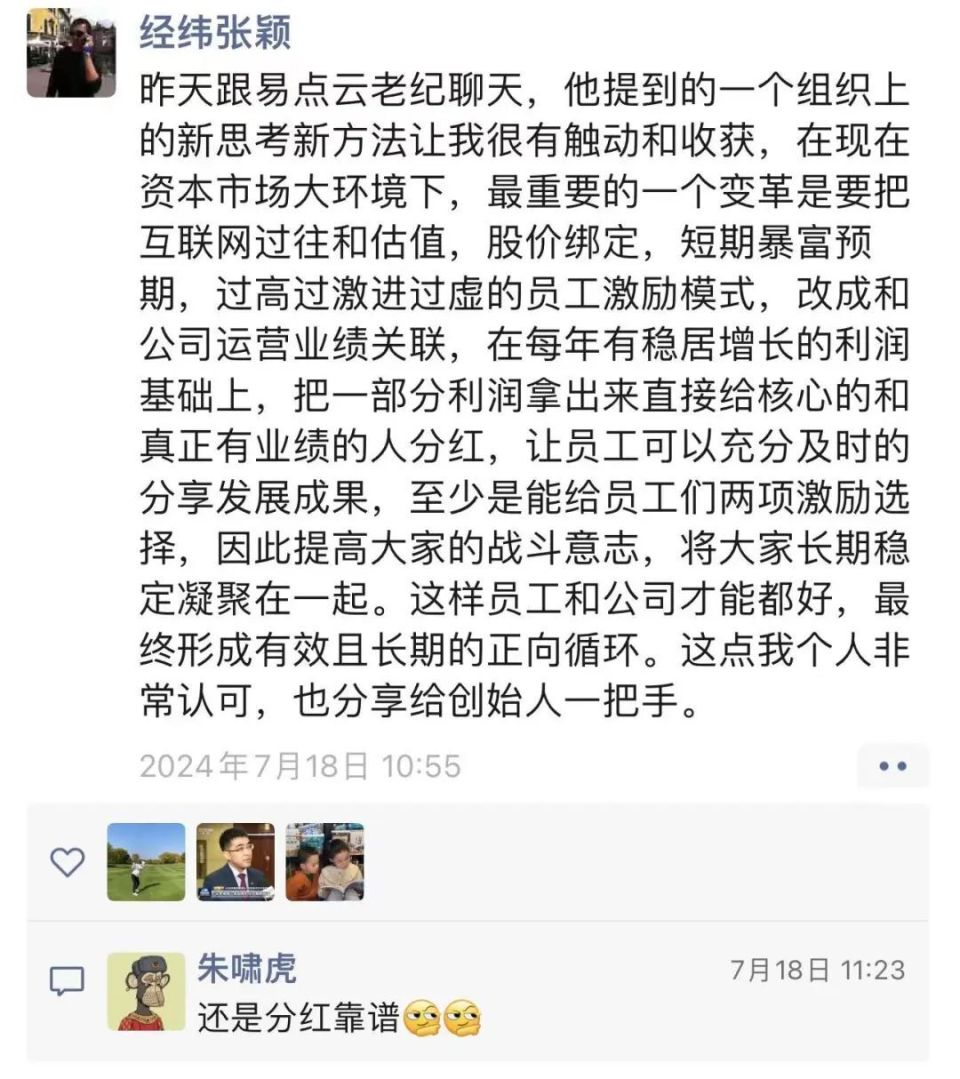This screenshot has width=960, height=1079.
Task: Open the two-dot like/comment menu
Action: pyautogui.click(x=892, y=767)
